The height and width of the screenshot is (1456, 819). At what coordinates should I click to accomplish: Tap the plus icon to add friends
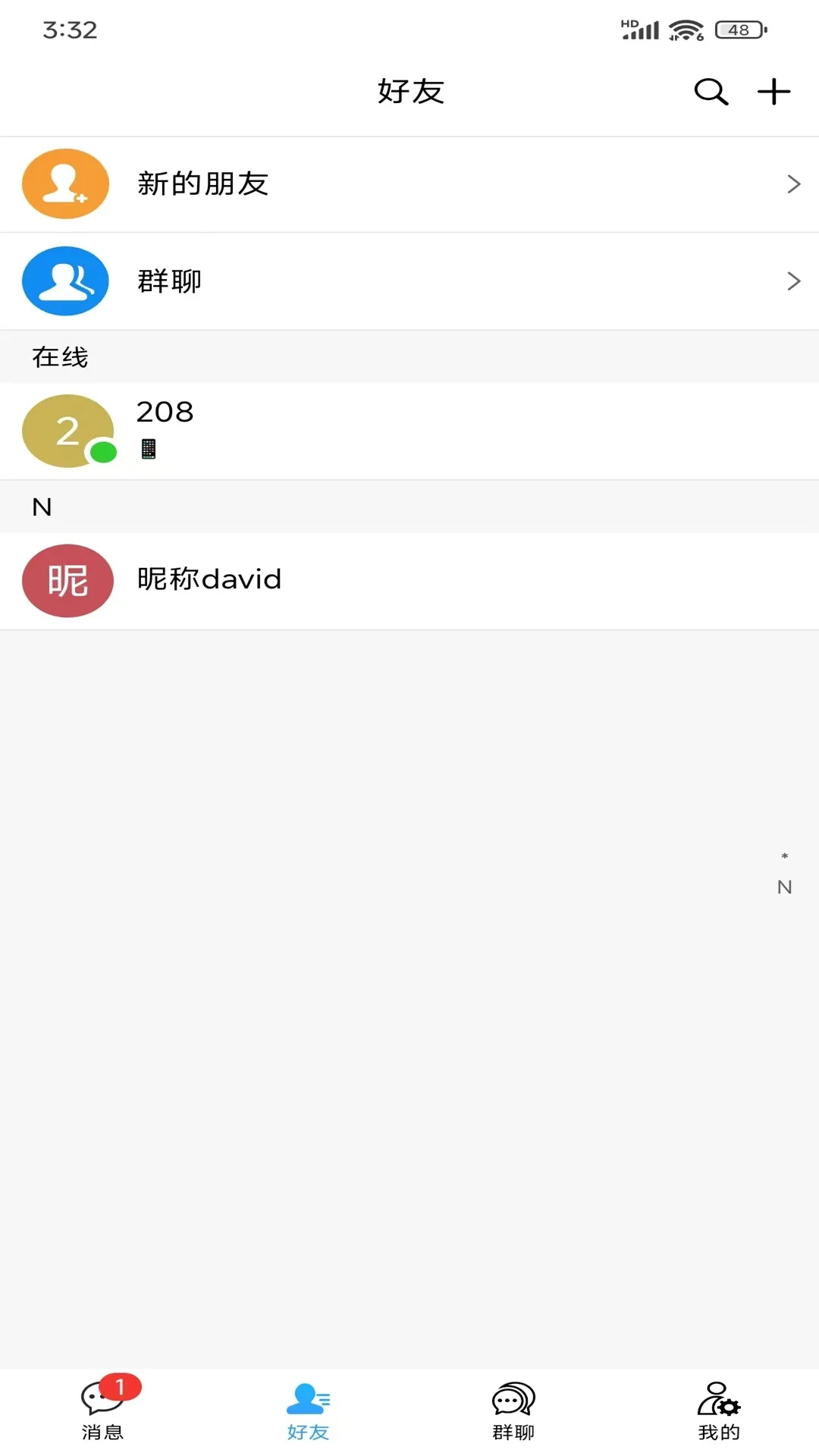coord(773,91)
